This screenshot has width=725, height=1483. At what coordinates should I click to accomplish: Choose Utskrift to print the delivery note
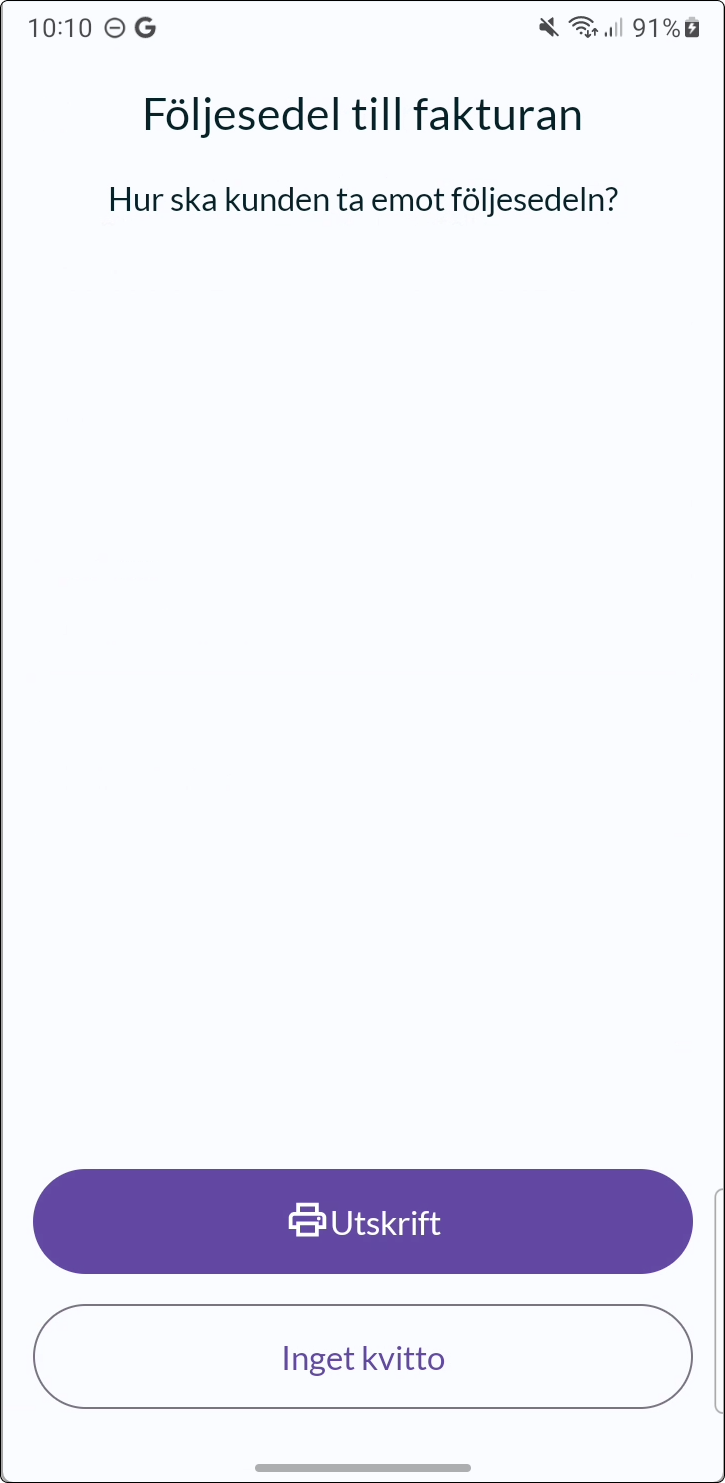(363, 1221)
